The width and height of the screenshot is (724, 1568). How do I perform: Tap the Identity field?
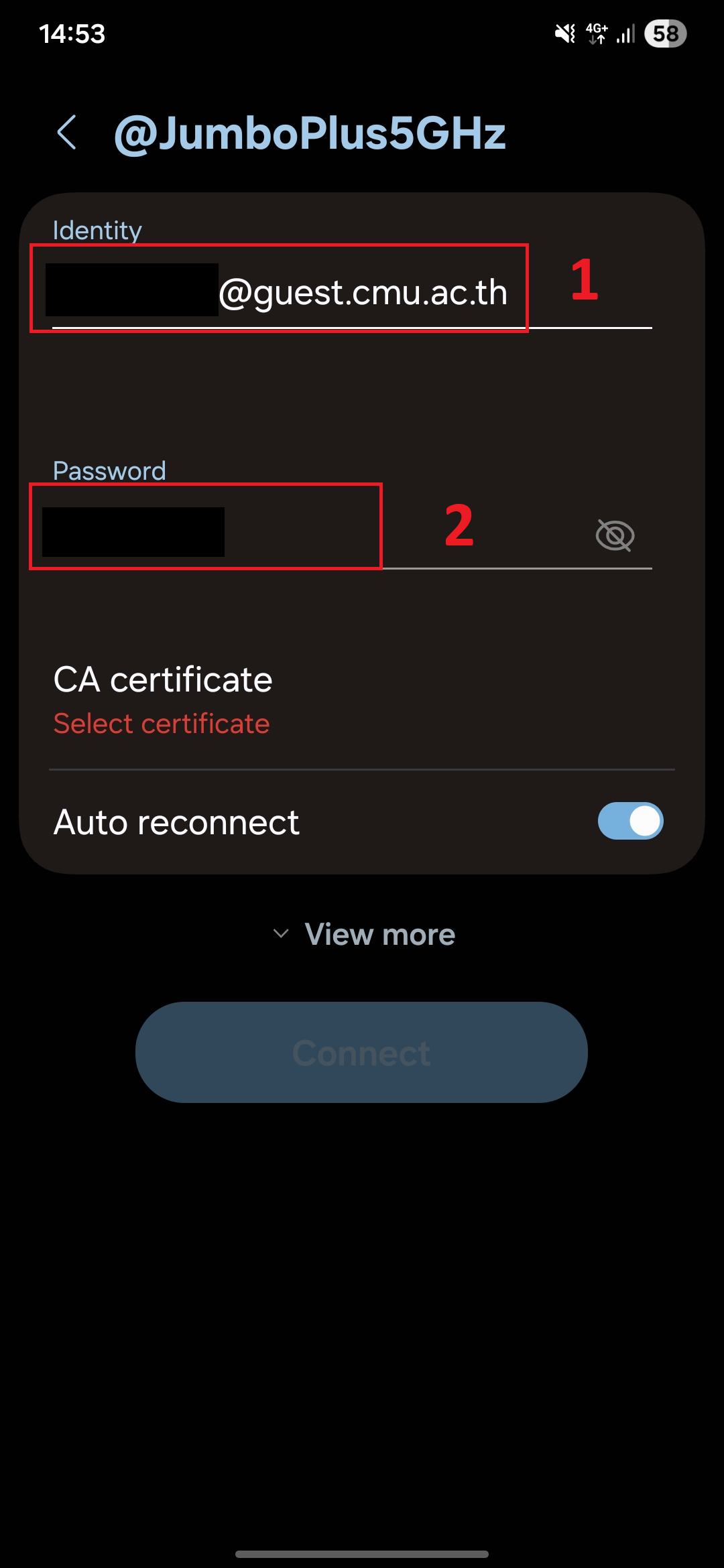pos(352,293)
